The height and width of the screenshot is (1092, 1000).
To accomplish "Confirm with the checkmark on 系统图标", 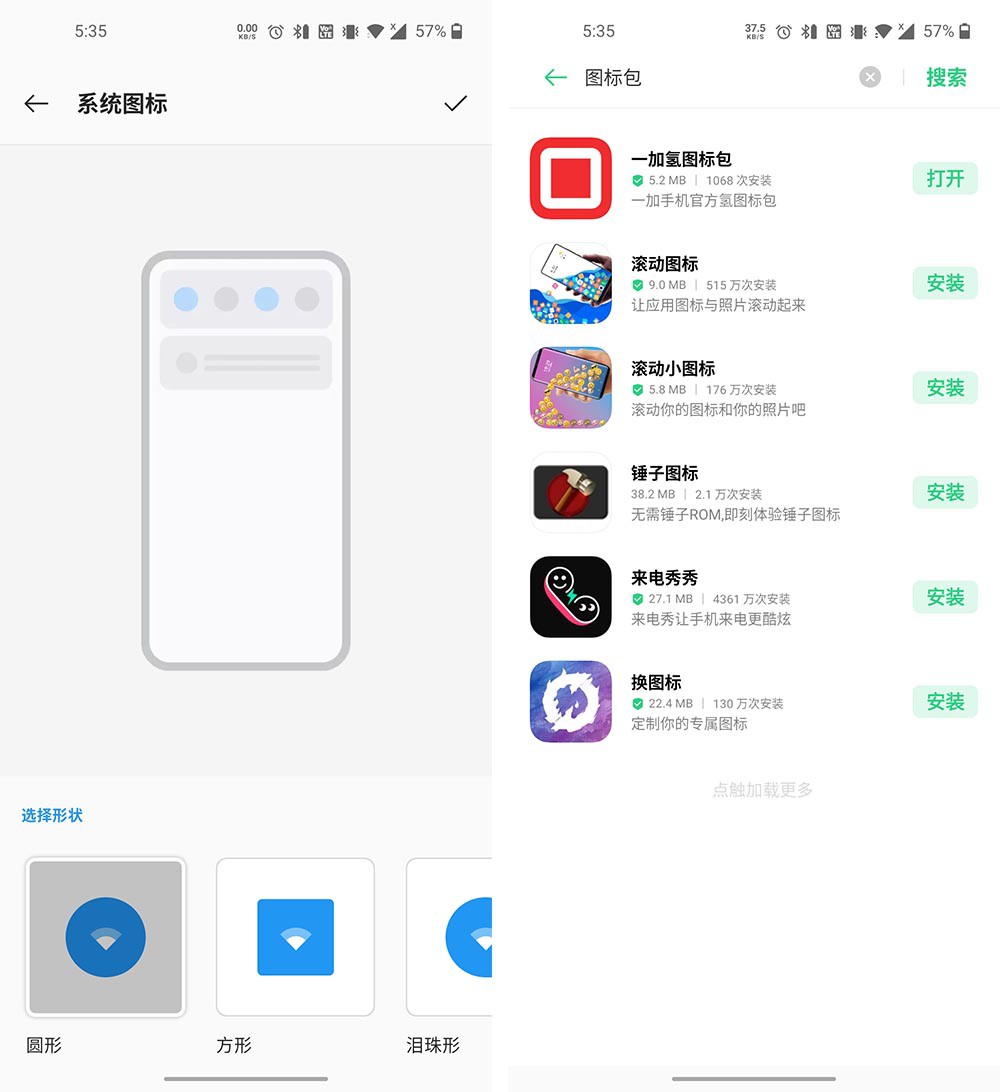I will [455, 103].
